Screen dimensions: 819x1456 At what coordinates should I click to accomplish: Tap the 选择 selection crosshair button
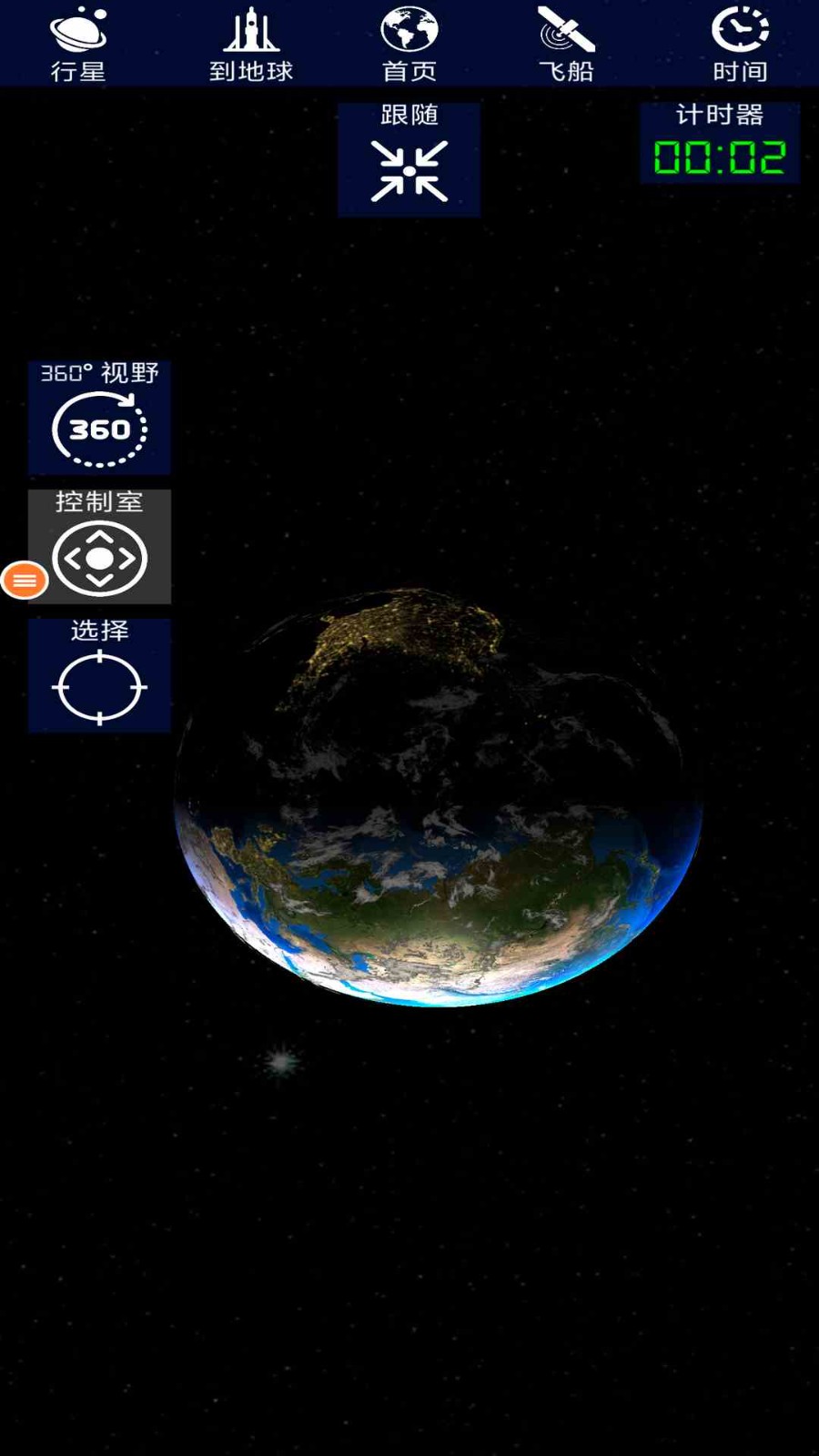(99, 676)
